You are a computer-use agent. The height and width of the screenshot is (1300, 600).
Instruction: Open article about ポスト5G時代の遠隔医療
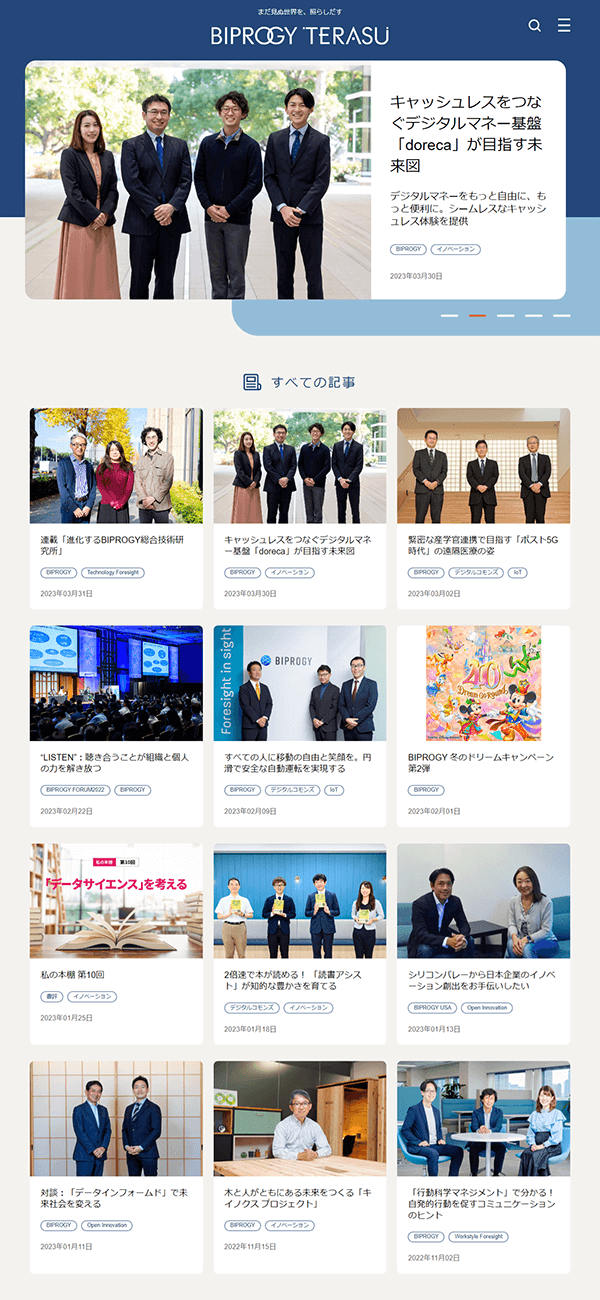[x=482, y=544]
